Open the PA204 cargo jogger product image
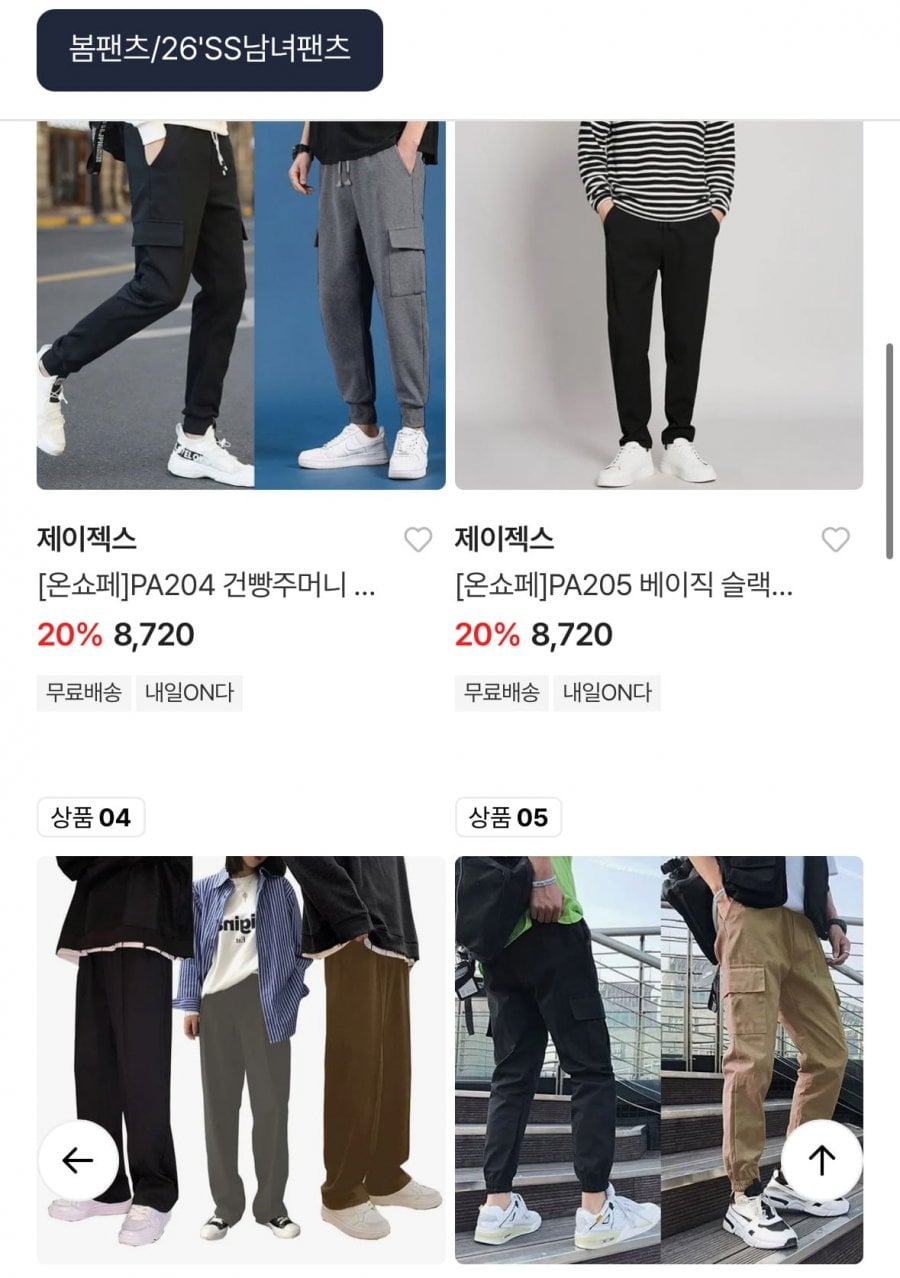The height and width of the screenshot is (1278, 900). pyautogui.click(x=241, y=305)
